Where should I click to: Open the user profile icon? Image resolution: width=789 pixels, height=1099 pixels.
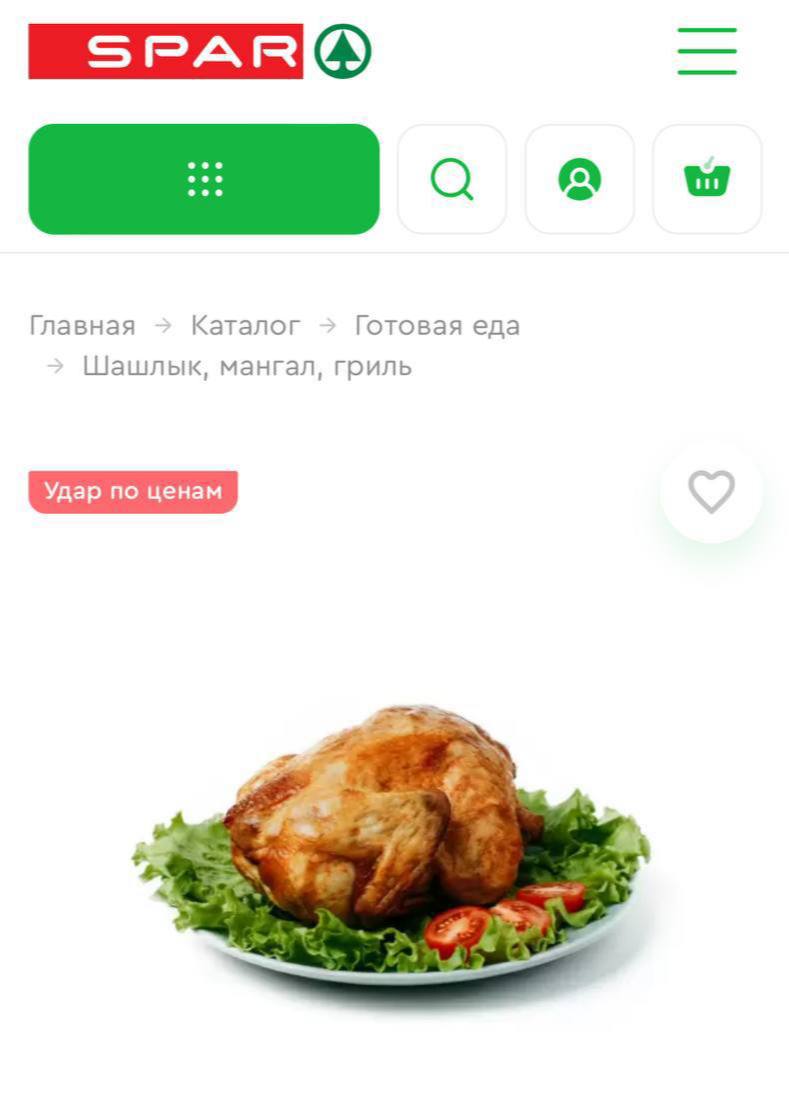580,180
